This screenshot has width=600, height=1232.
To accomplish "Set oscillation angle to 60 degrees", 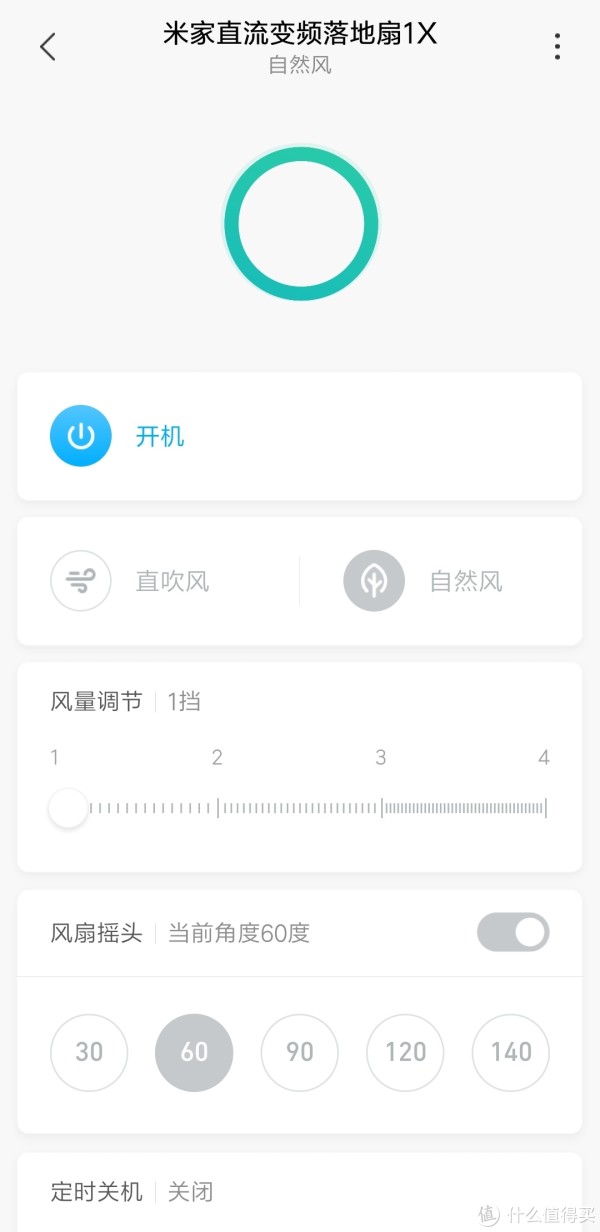I will pos(194,1052).
